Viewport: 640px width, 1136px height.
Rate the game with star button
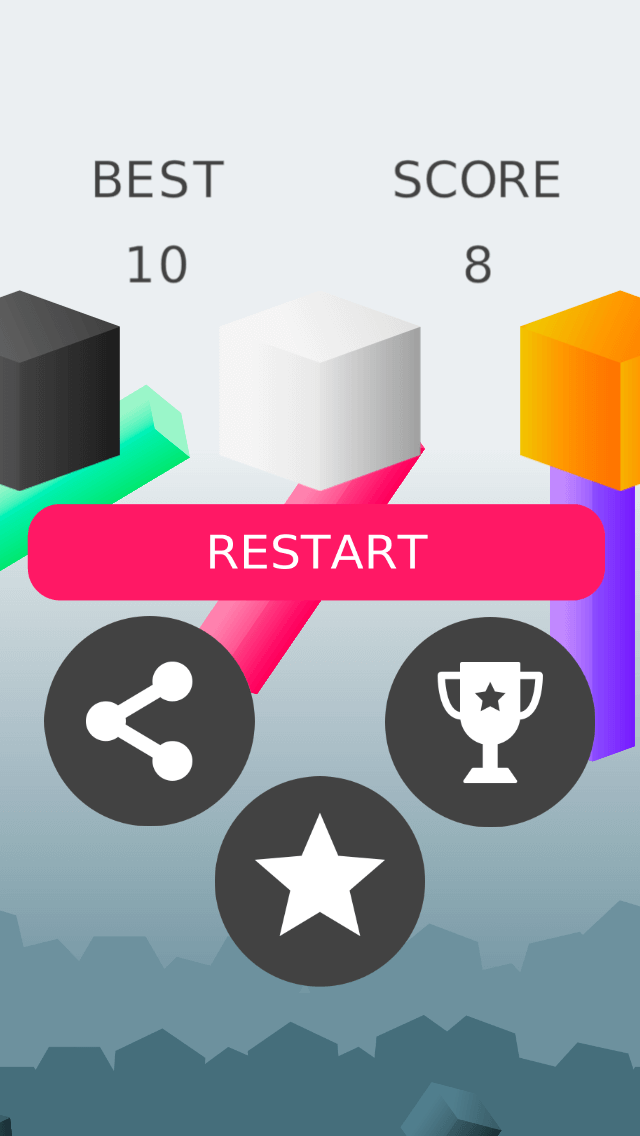coord(320,881)
